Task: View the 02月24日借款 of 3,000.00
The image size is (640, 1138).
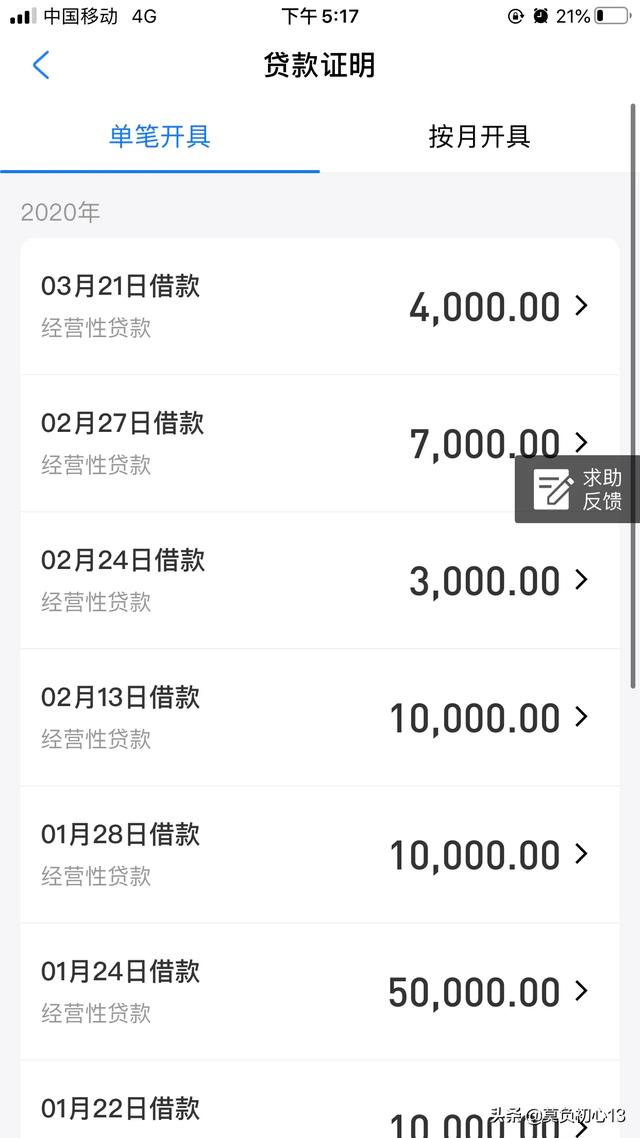Action: click(x=320, y=581)
